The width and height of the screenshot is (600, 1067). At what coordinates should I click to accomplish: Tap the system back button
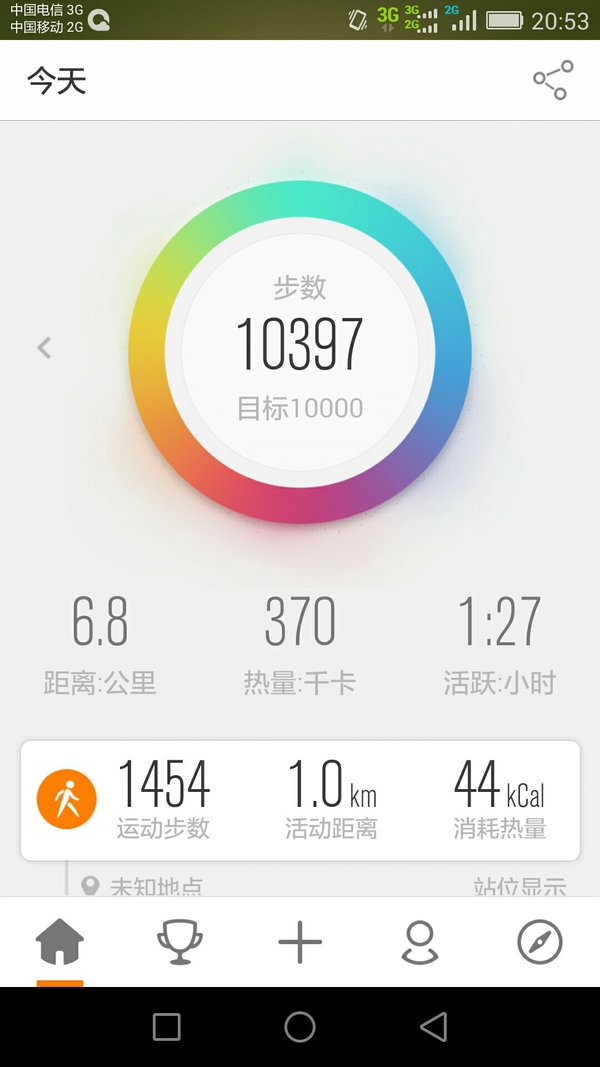click(434, 1027)
